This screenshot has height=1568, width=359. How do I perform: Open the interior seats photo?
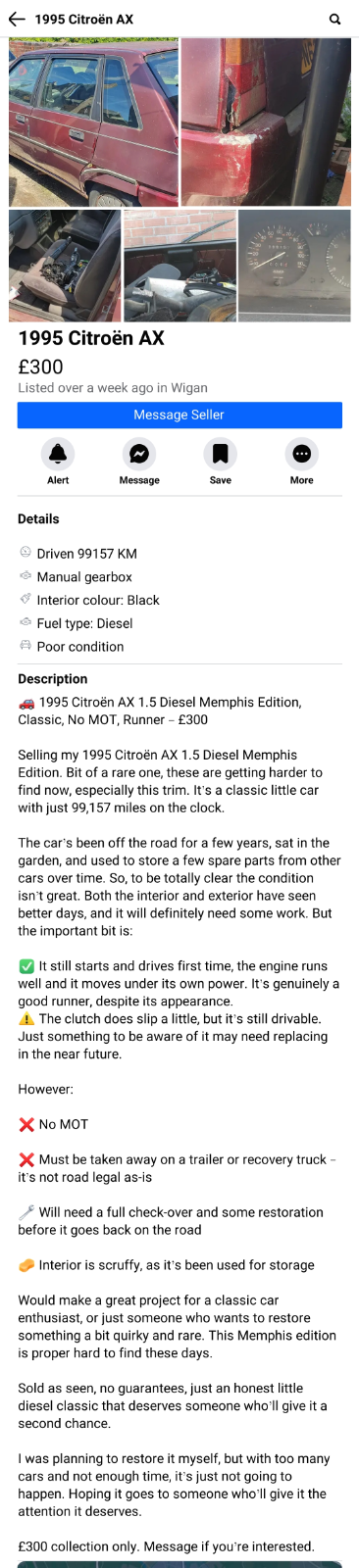pyautogui.click(x=65, y=266)
